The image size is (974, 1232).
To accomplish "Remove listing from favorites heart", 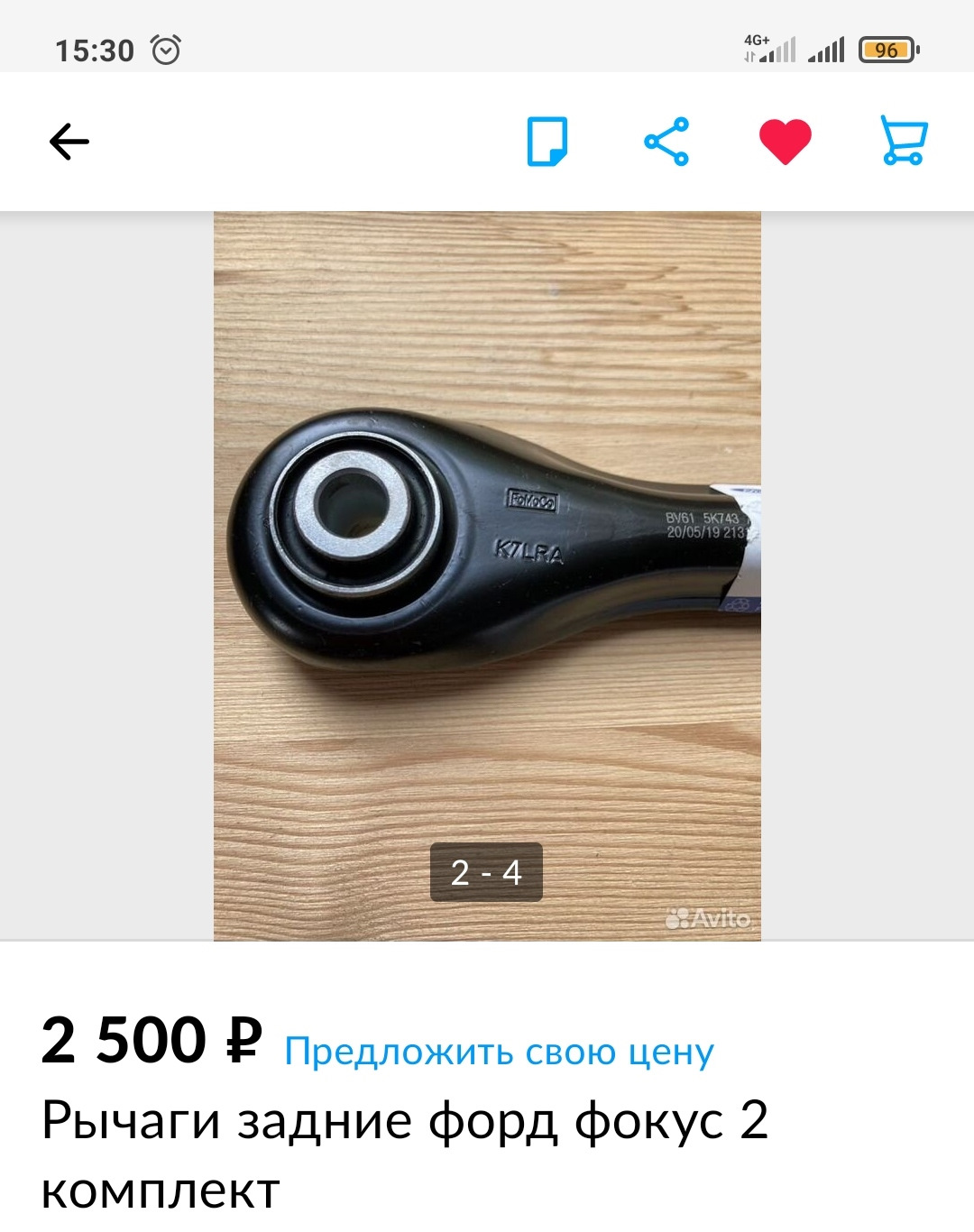I will pos(785,142).
